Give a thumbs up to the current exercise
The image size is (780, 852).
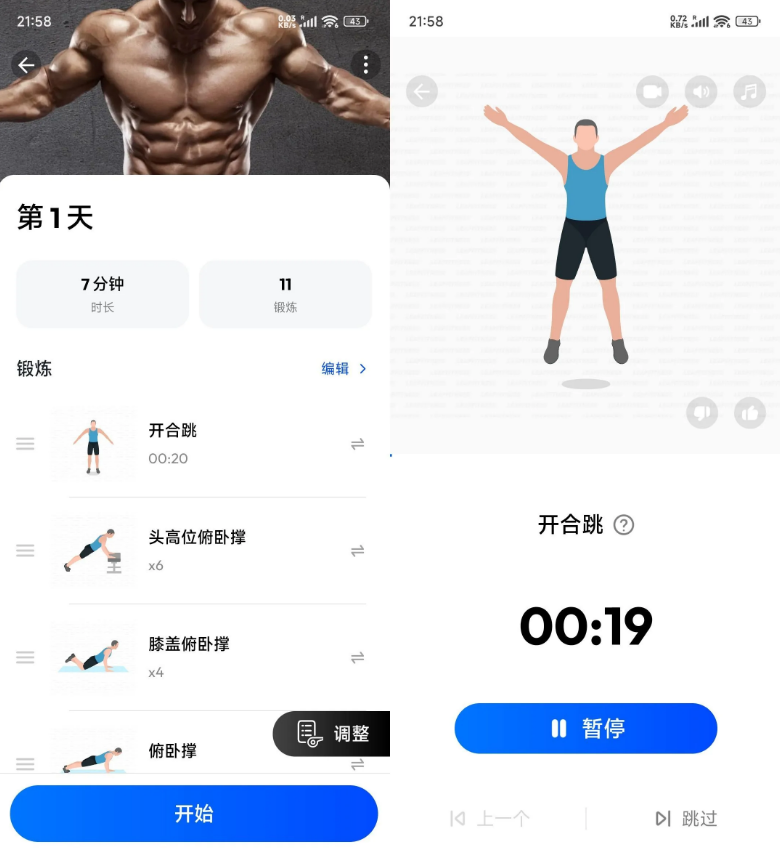(751, 413)
